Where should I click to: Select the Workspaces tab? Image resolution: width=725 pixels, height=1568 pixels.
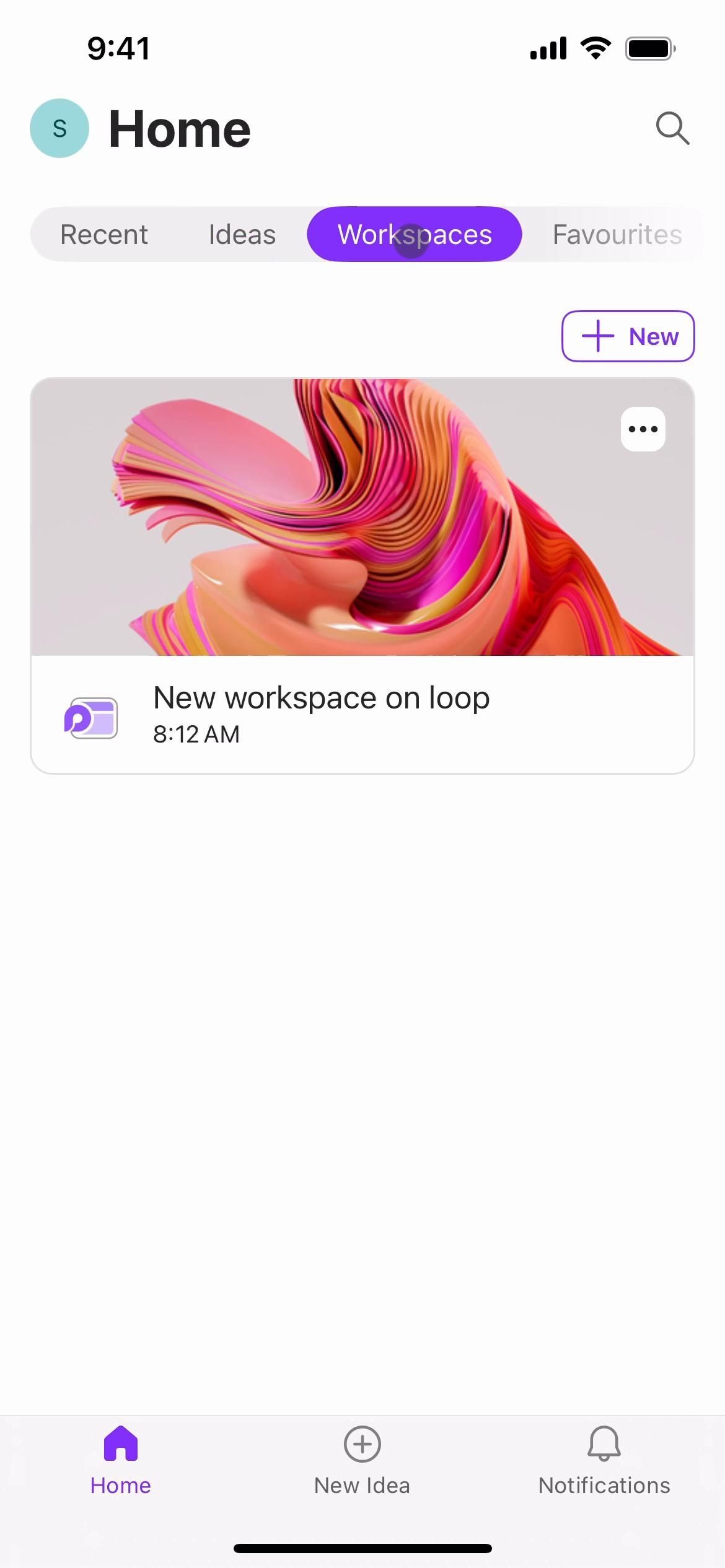[x=414, y=235]
